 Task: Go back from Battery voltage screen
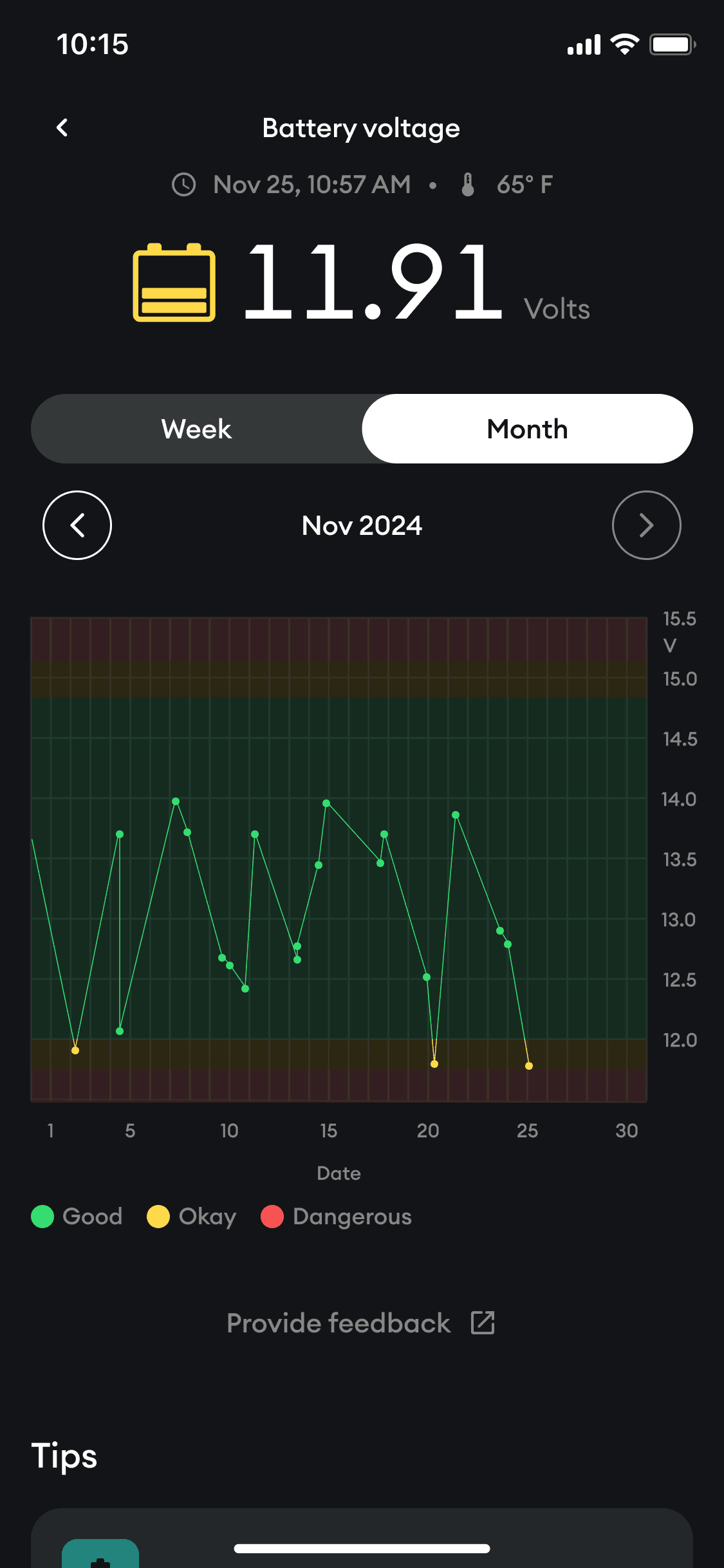pos(62,127)
